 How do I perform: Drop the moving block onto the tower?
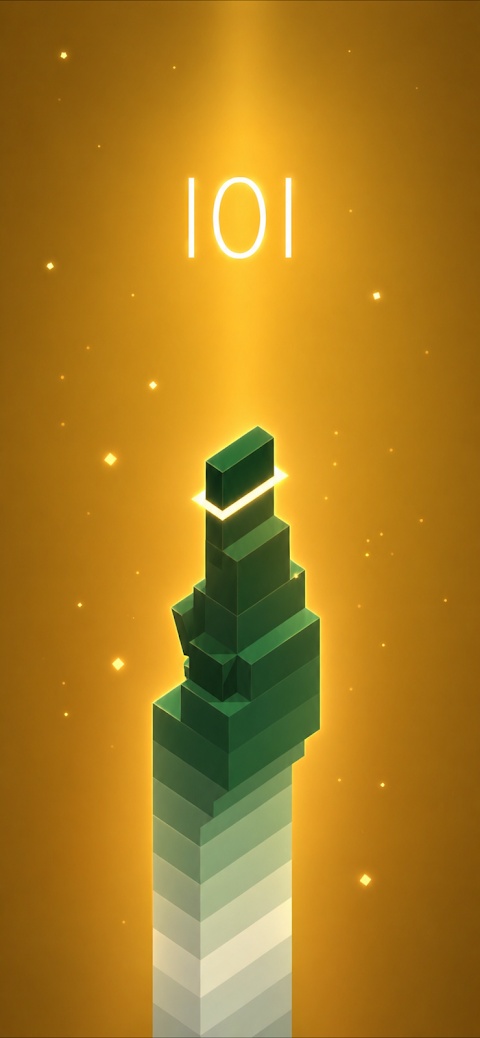click(x=240, y=468)
